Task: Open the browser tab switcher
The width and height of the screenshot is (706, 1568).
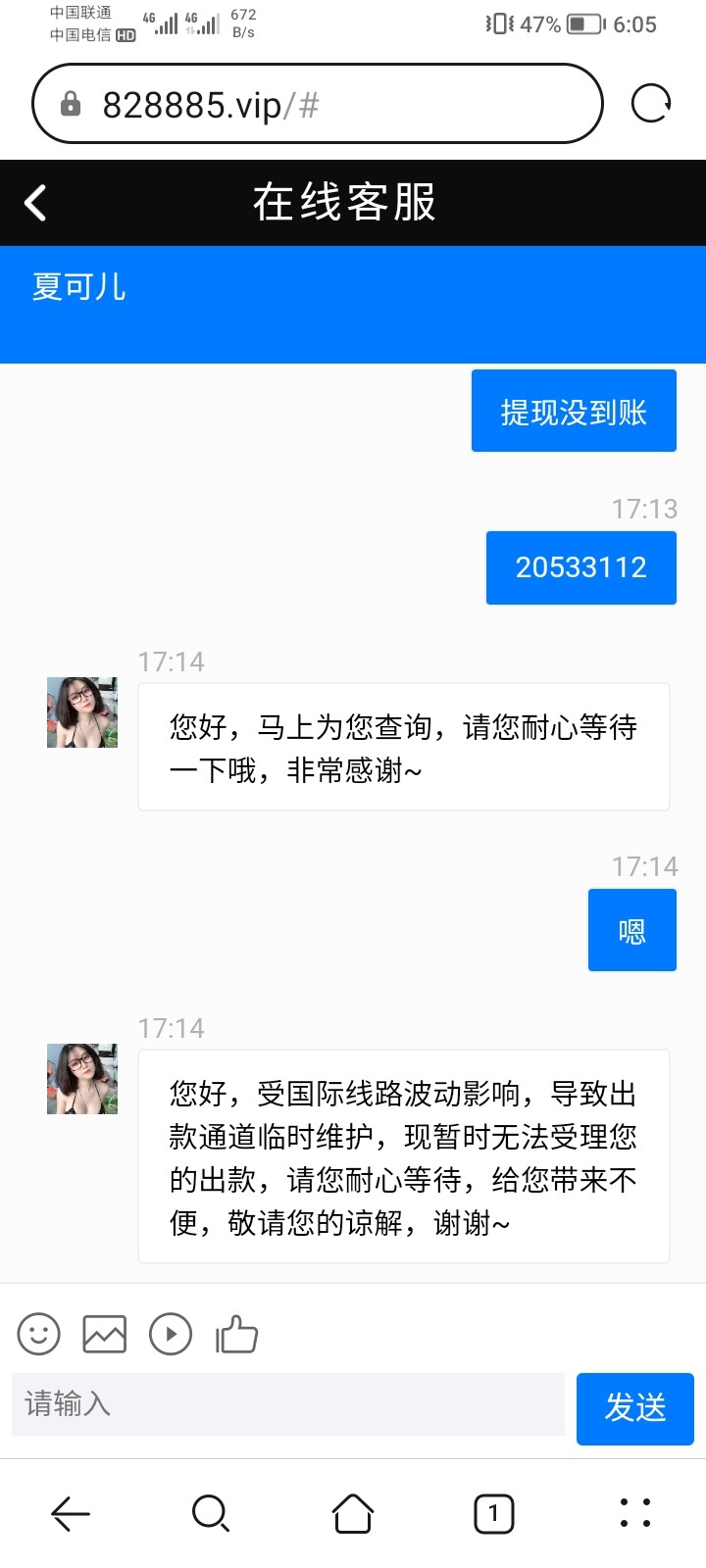Action: pos(493,1513)
